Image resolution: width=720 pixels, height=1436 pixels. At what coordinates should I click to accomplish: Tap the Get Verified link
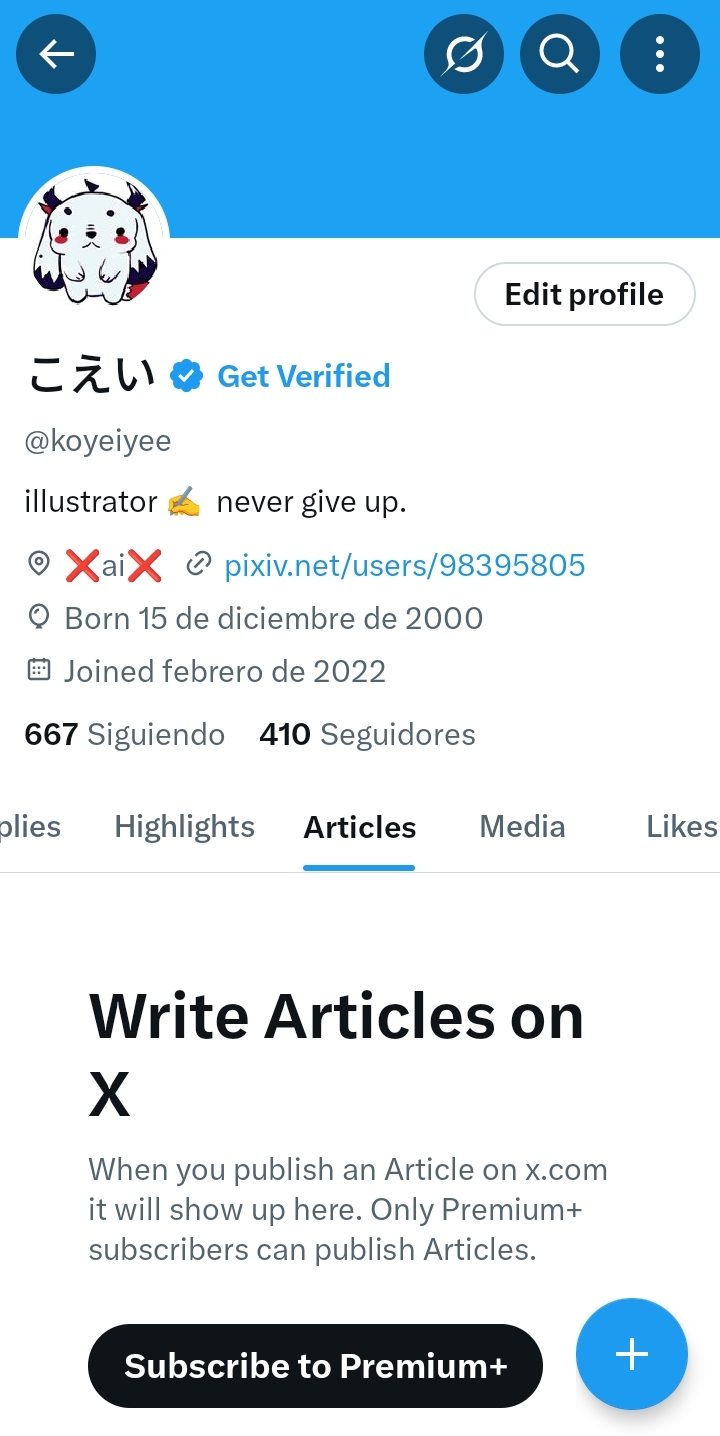[x=304, y=376]
